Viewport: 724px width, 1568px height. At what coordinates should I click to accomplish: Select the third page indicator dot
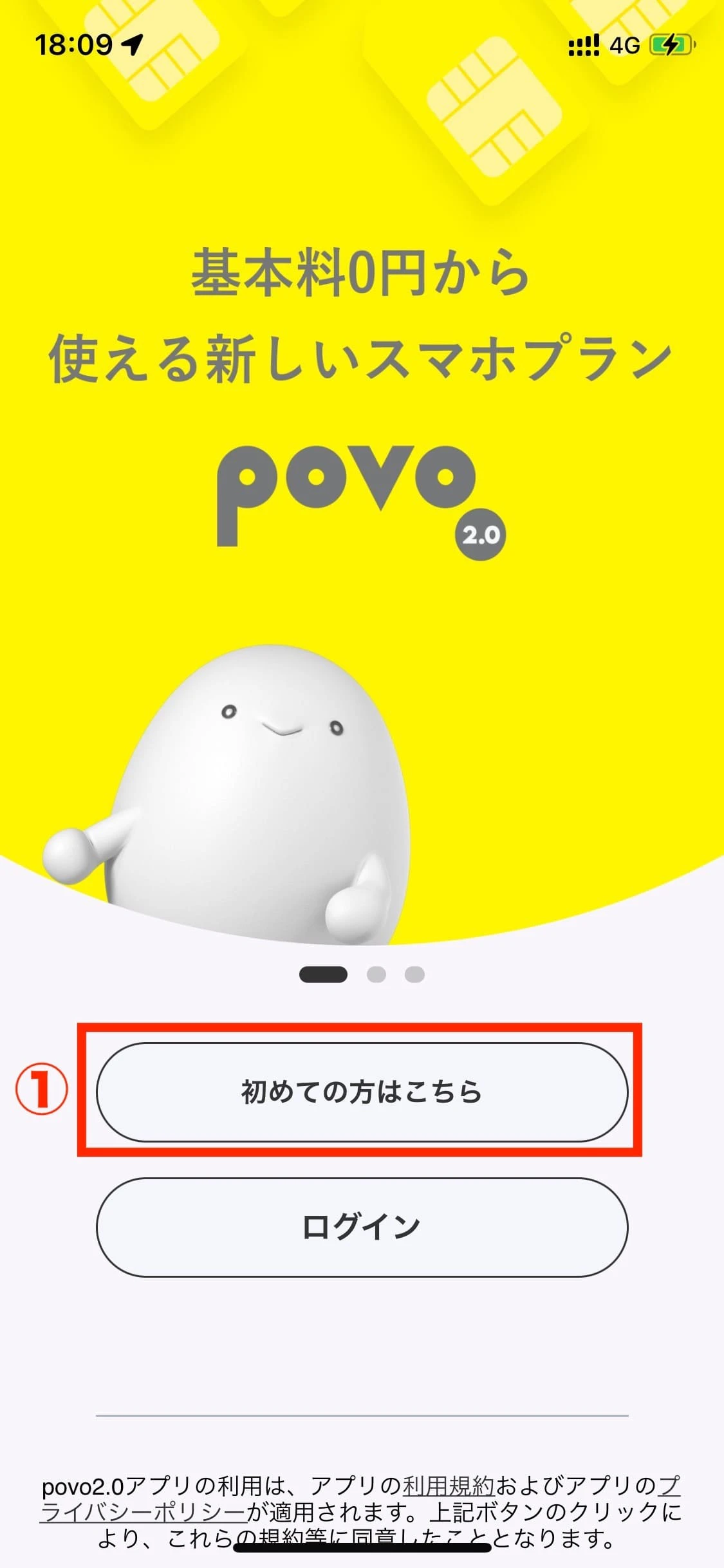pyautogui.click(x=414, y=975)
